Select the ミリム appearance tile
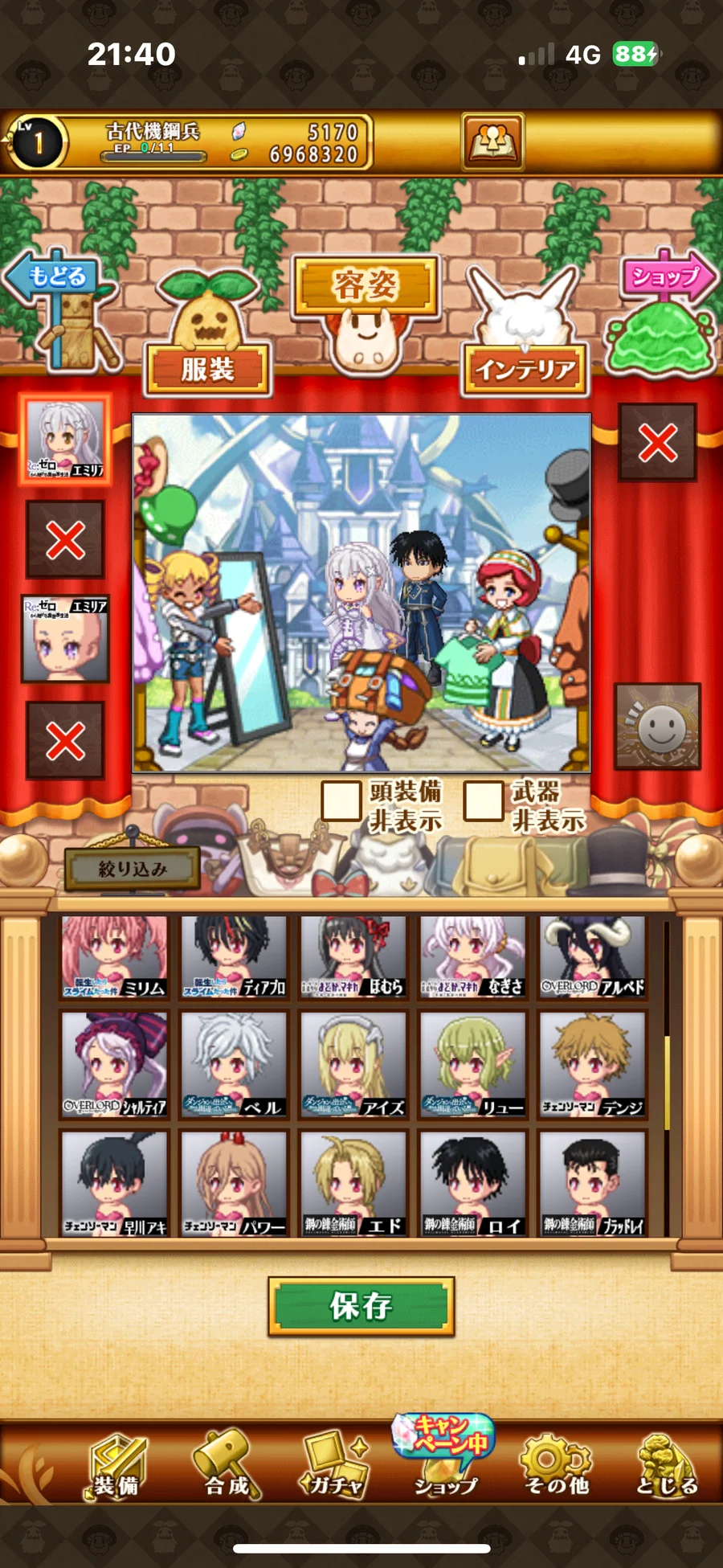This screenshot has width=723, height=1568. pyautogui.click(x=115, y=957)
